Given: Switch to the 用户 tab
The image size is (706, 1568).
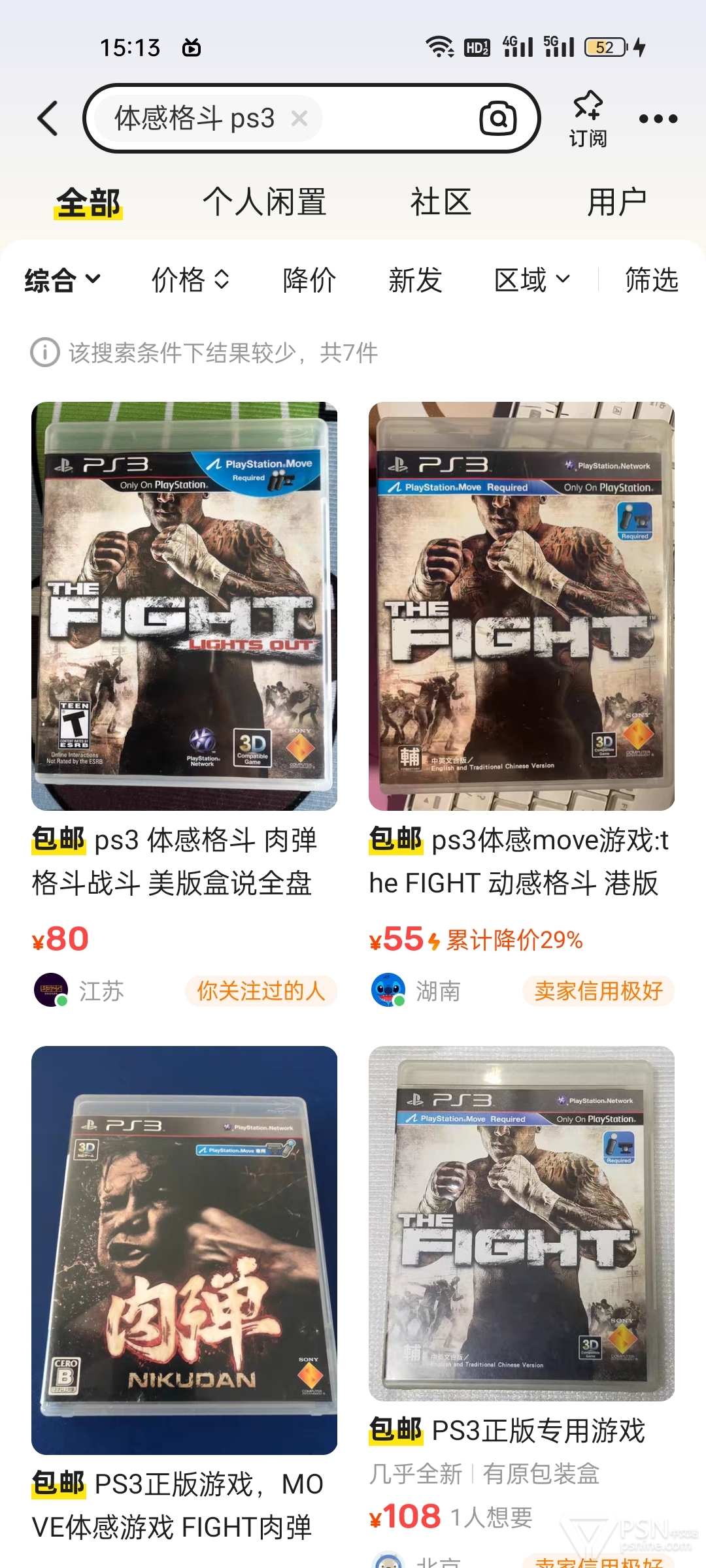Looking at the screenshot, I should (616, 202).
